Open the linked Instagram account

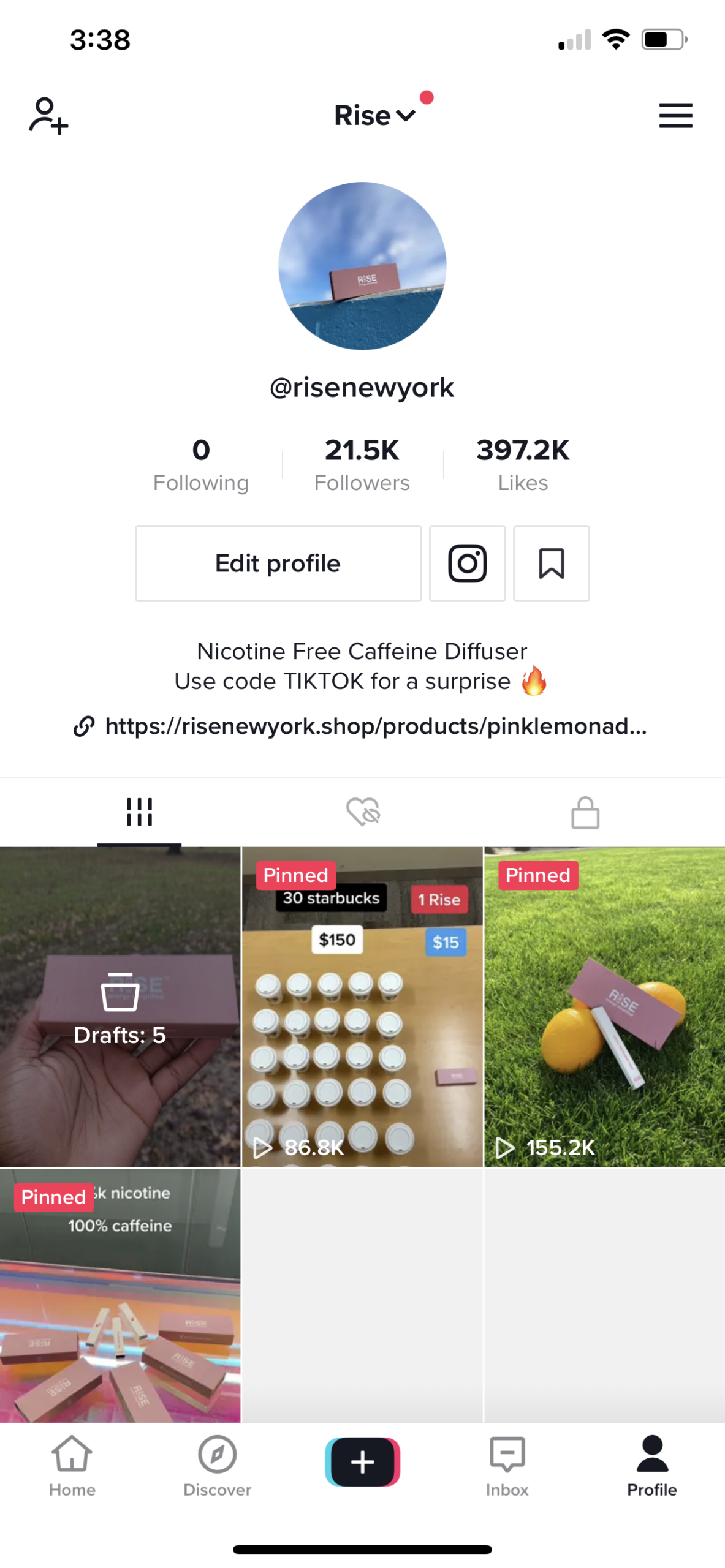(467, 563)
